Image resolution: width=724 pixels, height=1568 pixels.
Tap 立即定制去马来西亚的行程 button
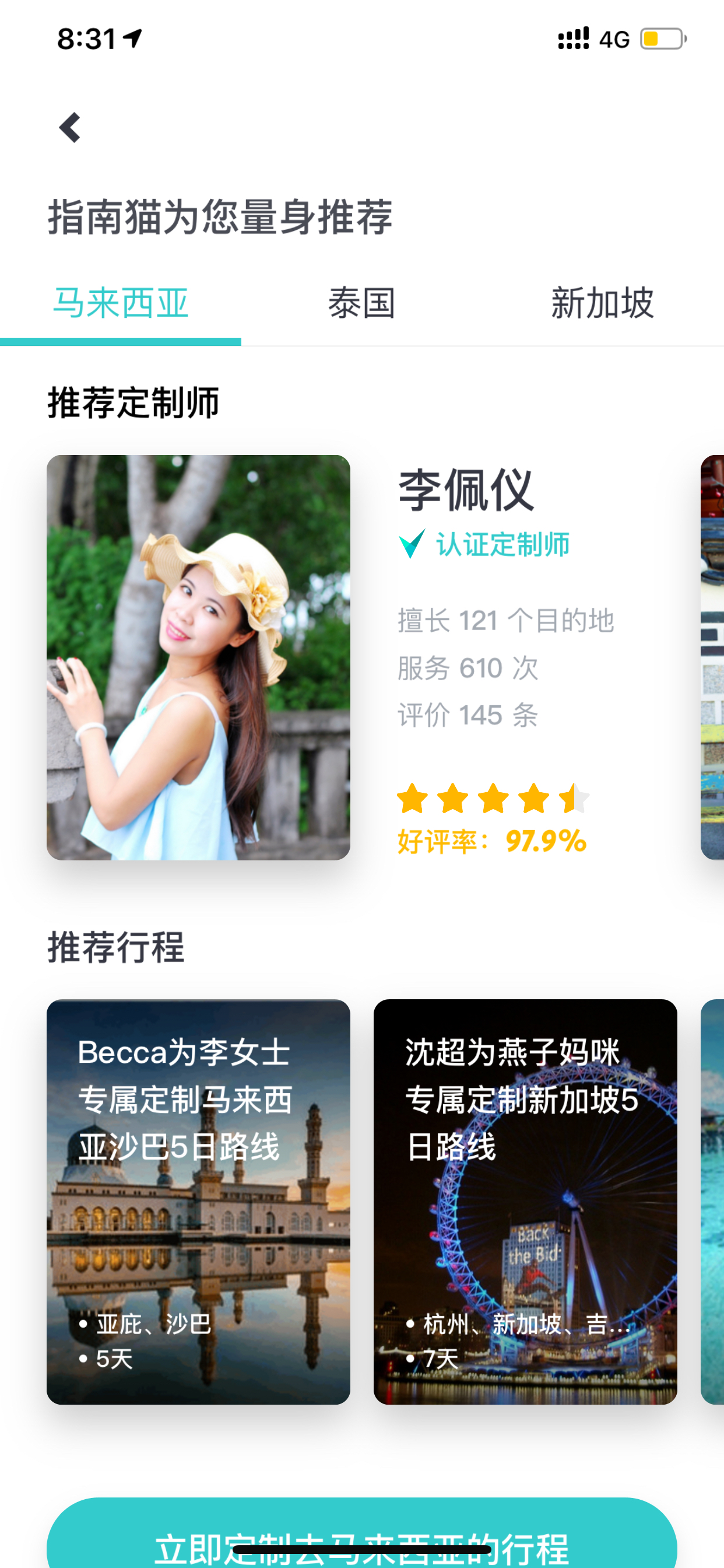click(361, 1534)
